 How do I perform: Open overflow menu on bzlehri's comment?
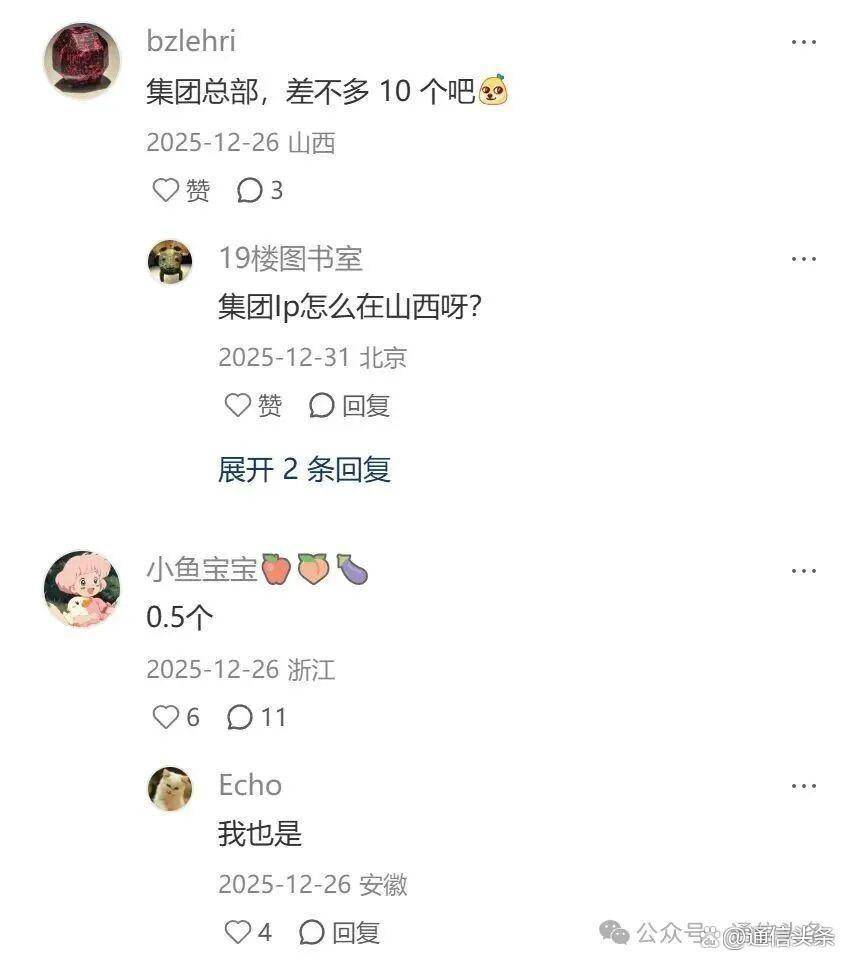(x=804, y=42)
